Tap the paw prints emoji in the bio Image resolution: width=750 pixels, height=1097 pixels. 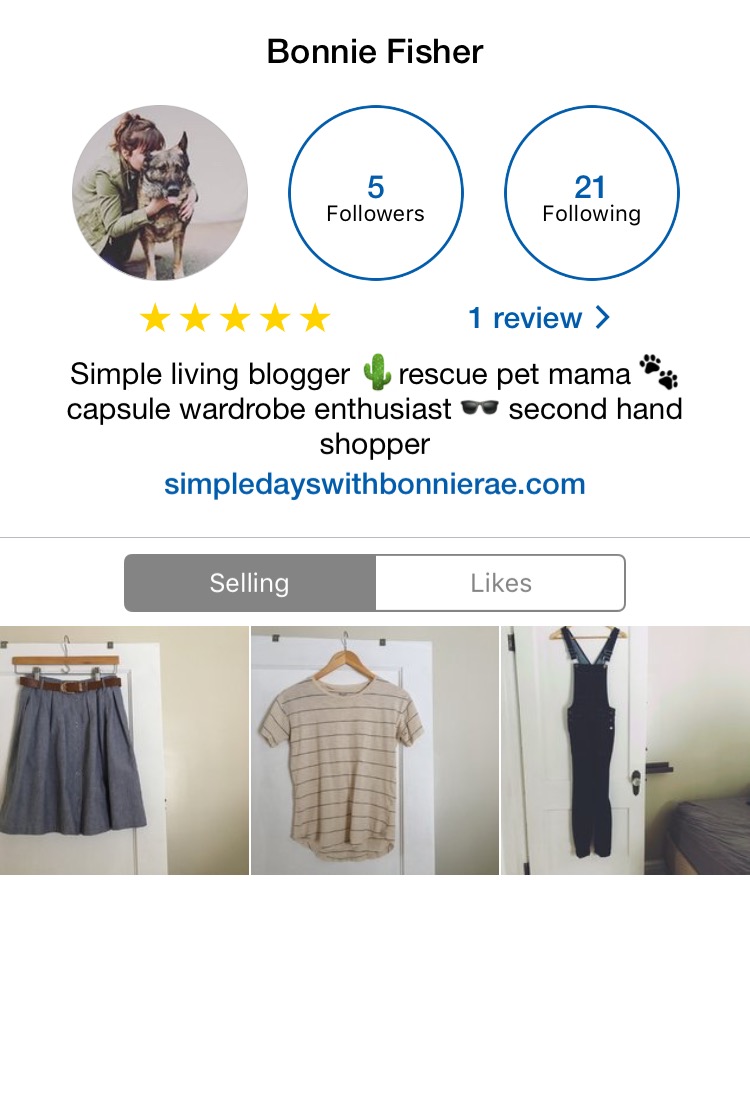pyautogui.click(x=662, y=370)
